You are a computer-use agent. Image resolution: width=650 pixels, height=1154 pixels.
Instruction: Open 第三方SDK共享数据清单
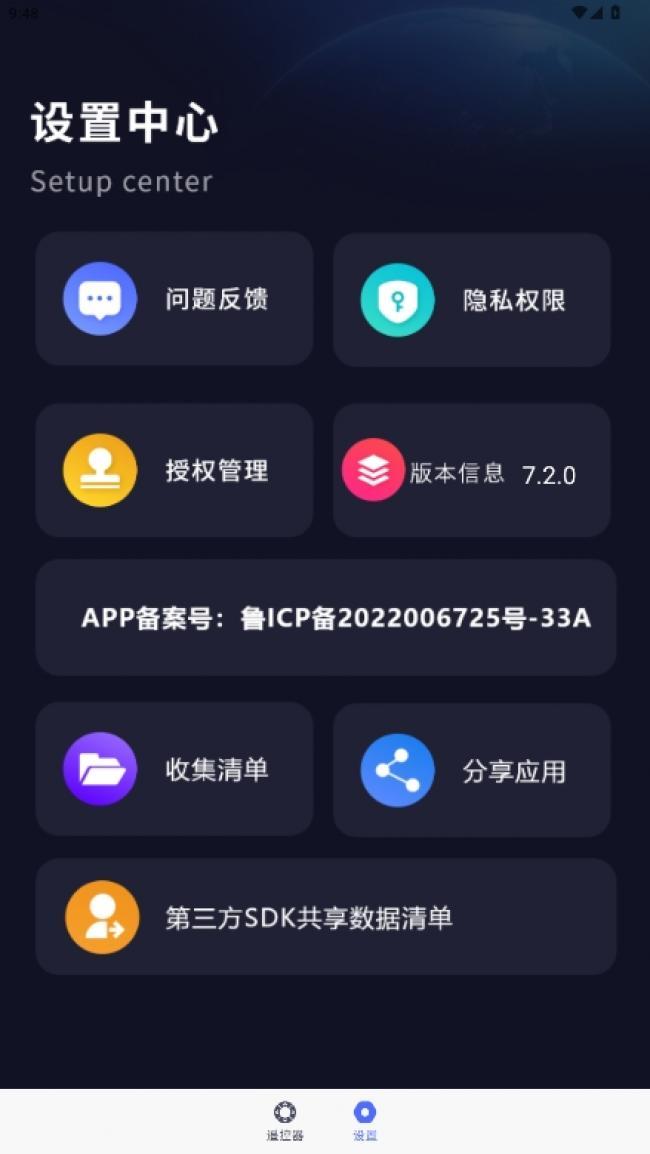pyautogui.click(x=326, y=917)
